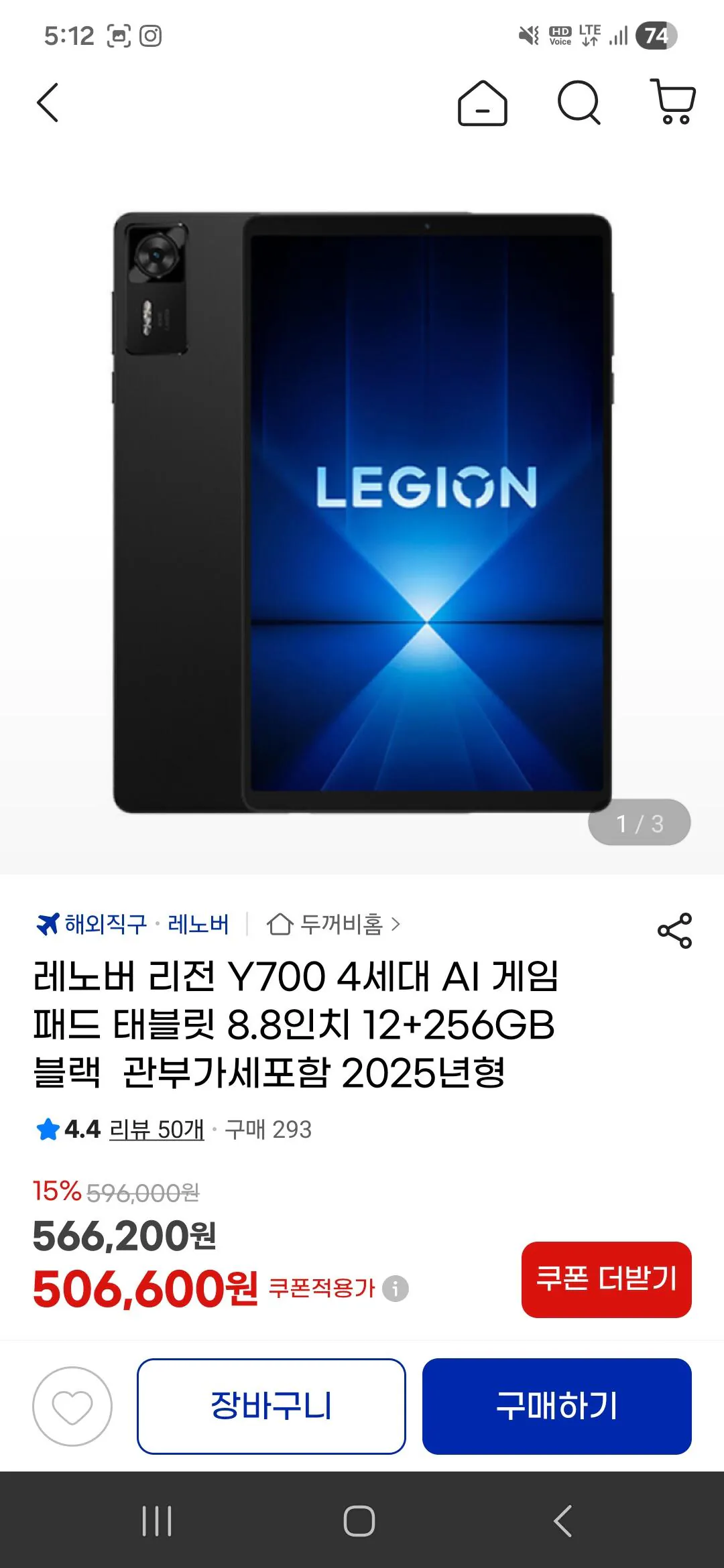Buy now with 구매하기

[557, 1407]
